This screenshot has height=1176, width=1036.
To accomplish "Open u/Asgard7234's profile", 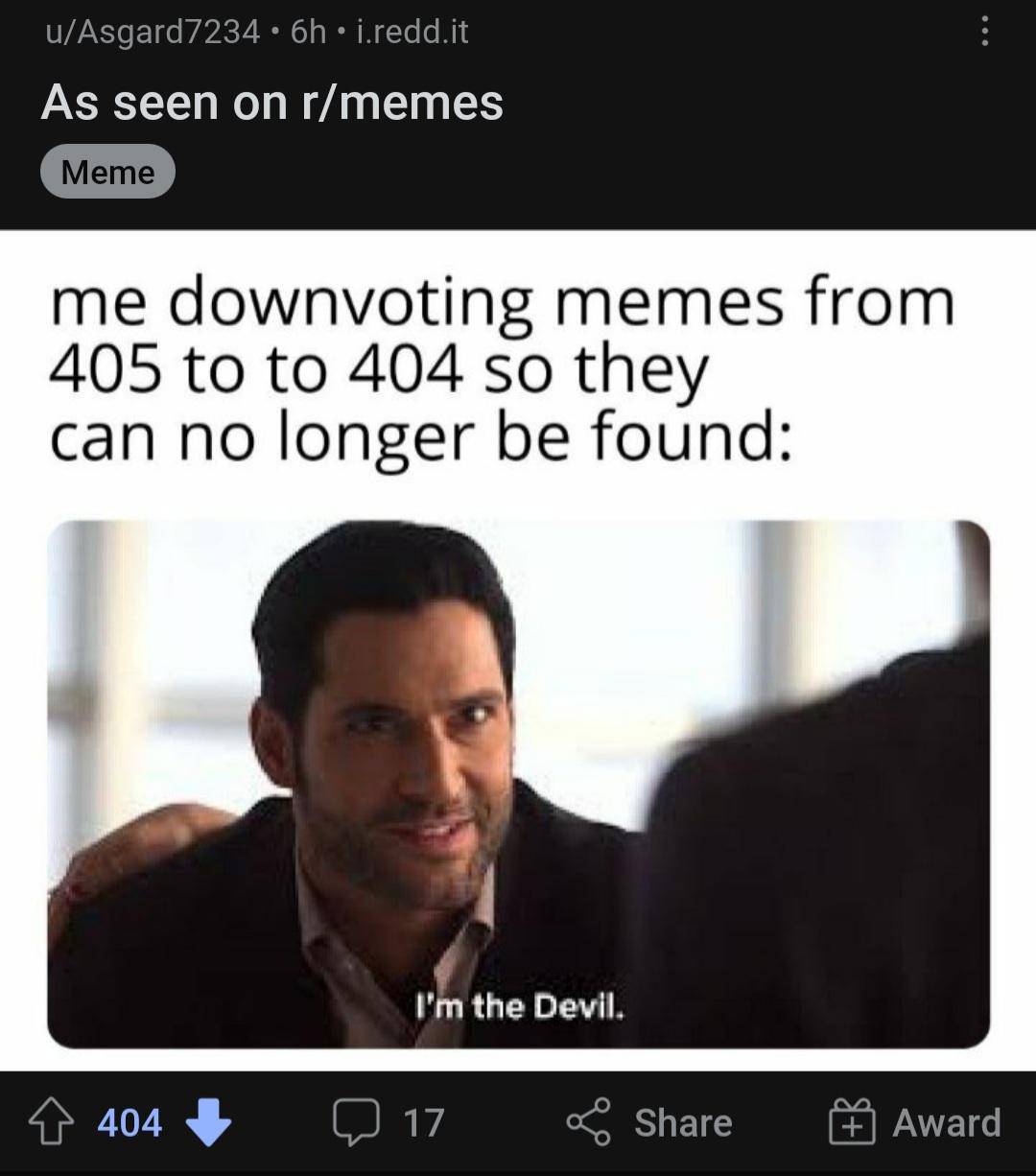I will 152,32.
